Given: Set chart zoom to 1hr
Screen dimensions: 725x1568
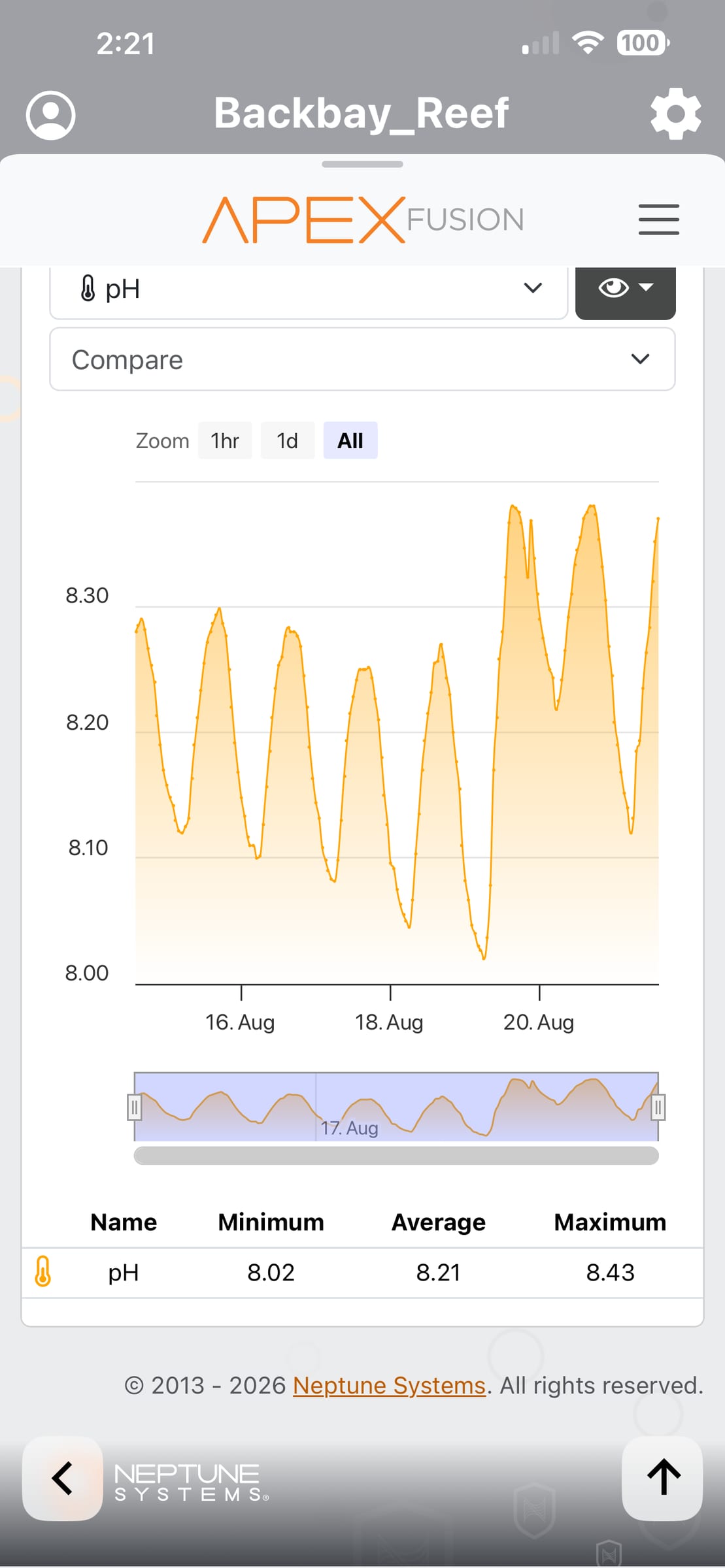Looking at the screenshot, I should 225,441.
